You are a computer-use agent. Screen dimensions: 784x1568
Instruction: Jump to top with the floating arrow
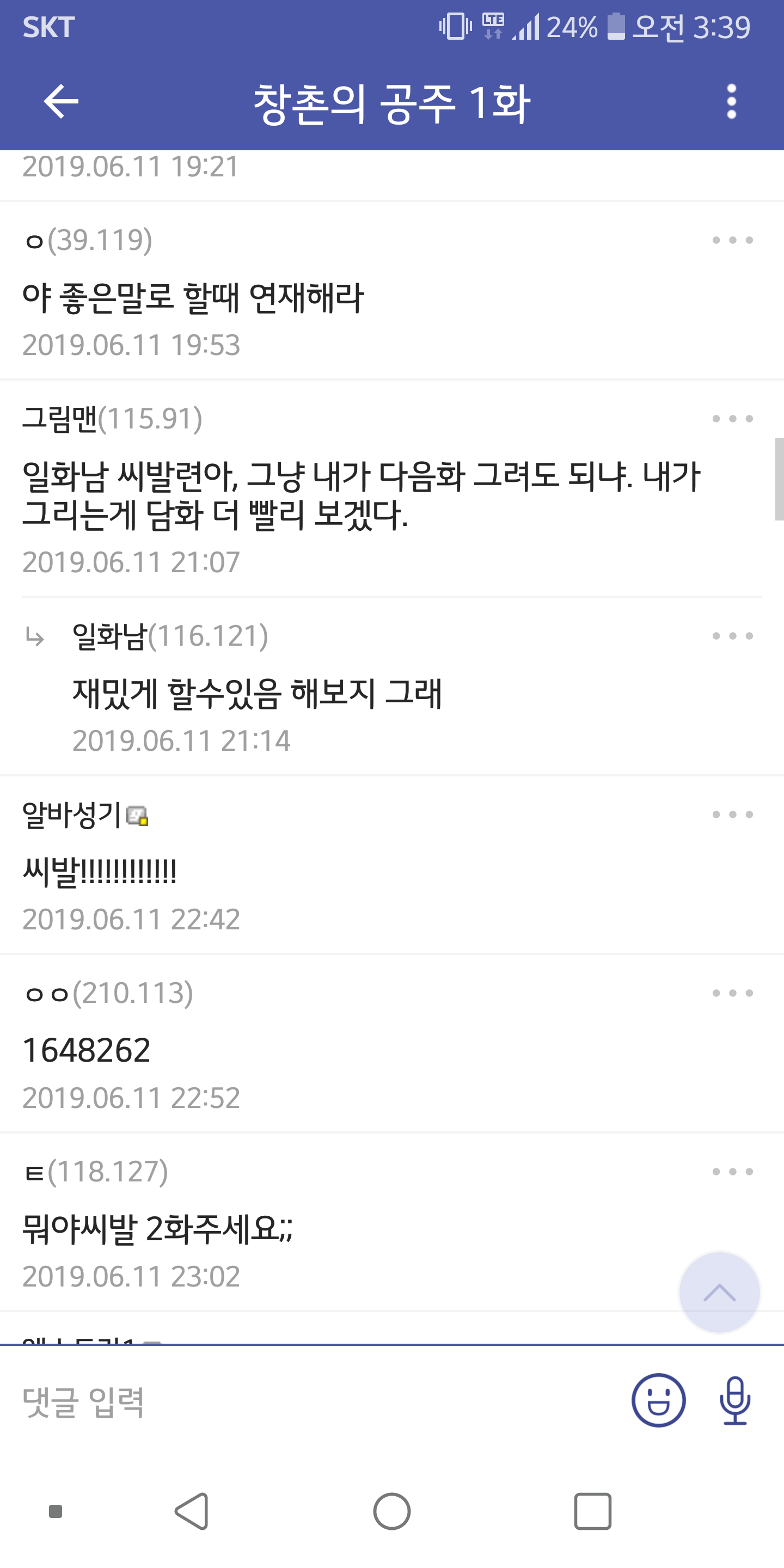tap(719, 1291)
